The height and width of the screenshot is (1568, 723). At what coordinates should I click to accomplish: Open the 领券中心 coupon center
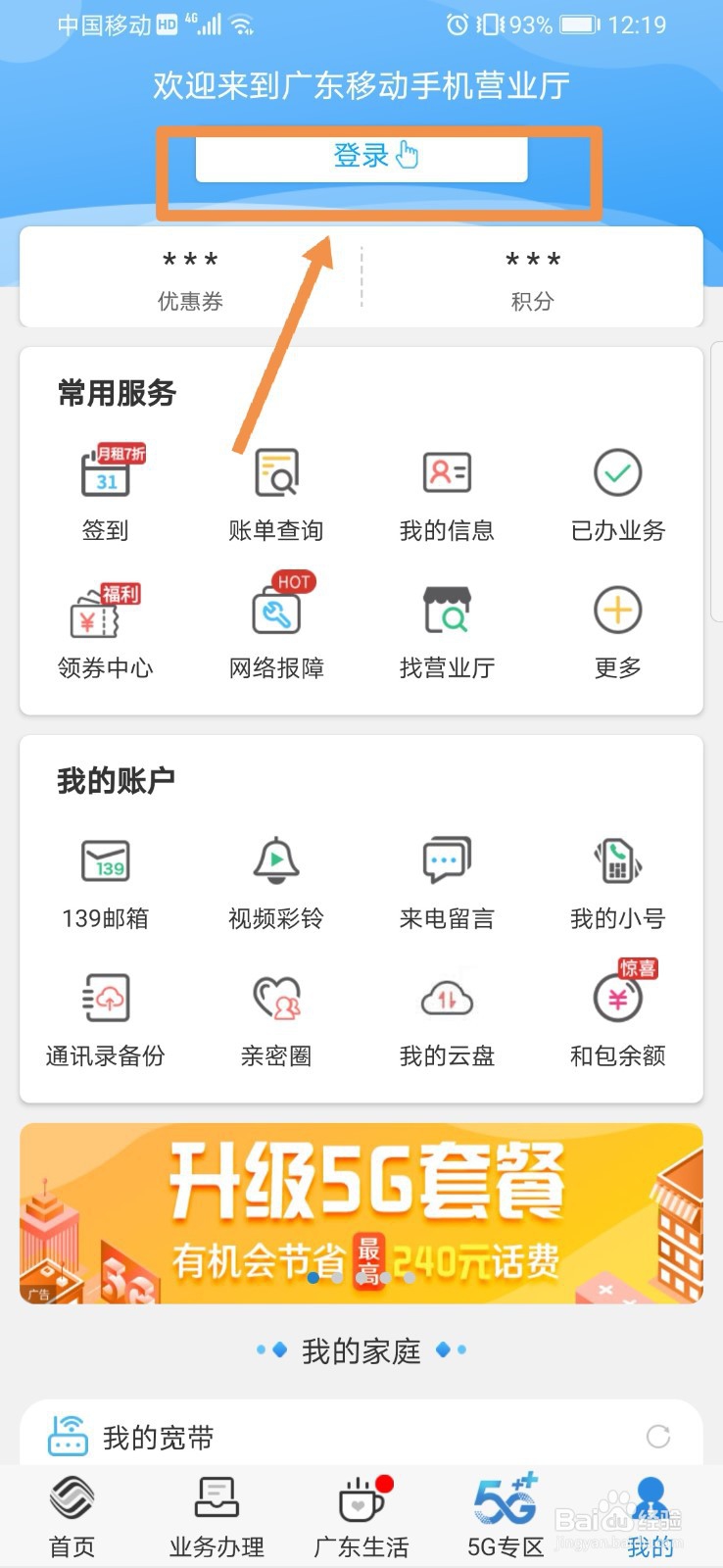click(104, 627)
